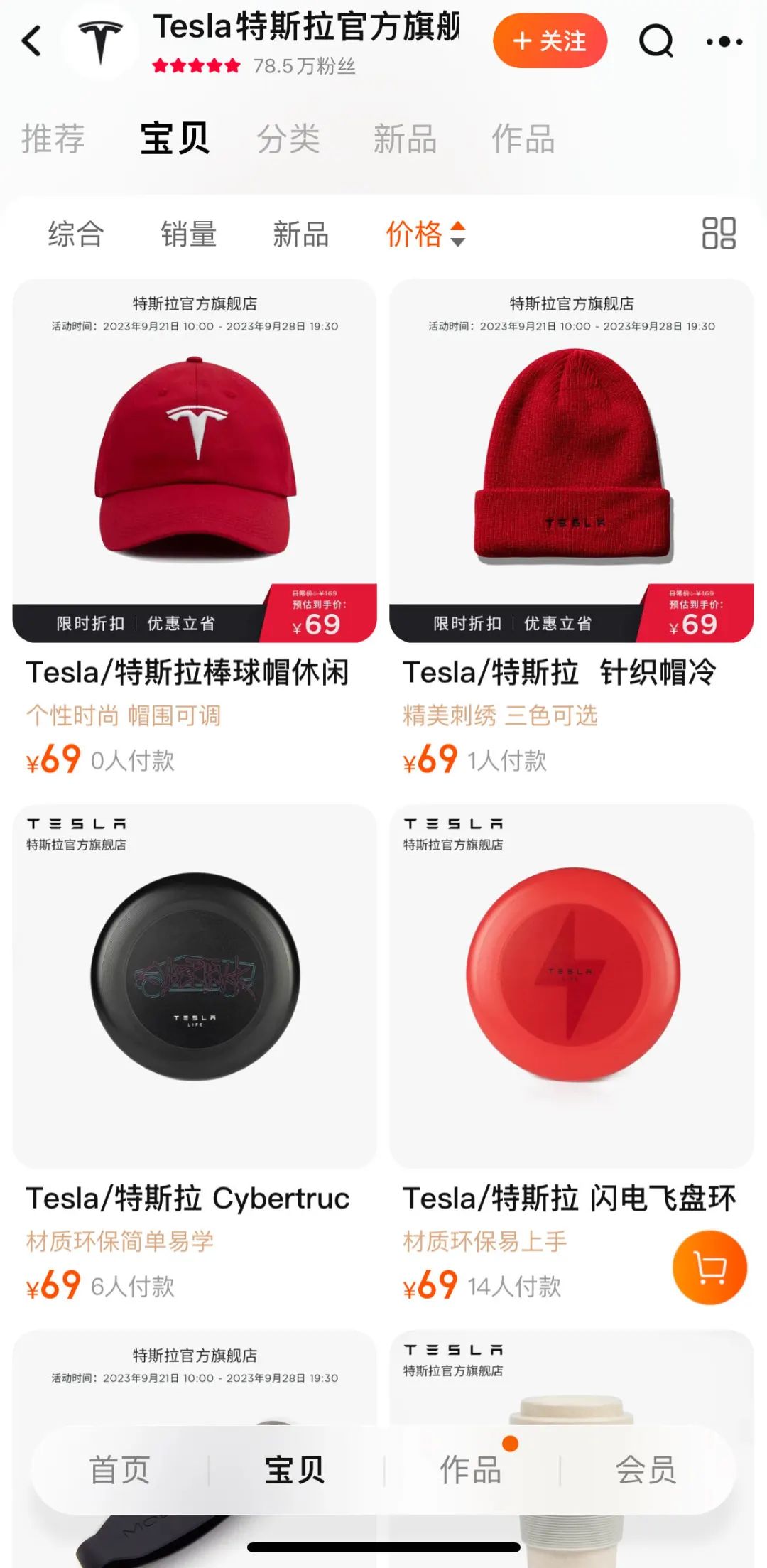This screenshot has width=767, height=1568.
Task: Go to 首页 in the bottom bar
Action: click(x=119, y=1470)
